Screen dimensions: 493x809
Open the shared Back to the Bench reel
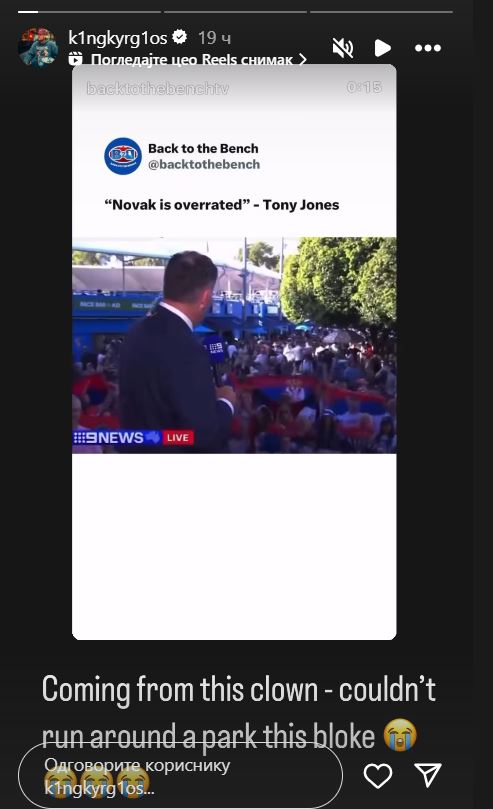[x=234, y=352]
